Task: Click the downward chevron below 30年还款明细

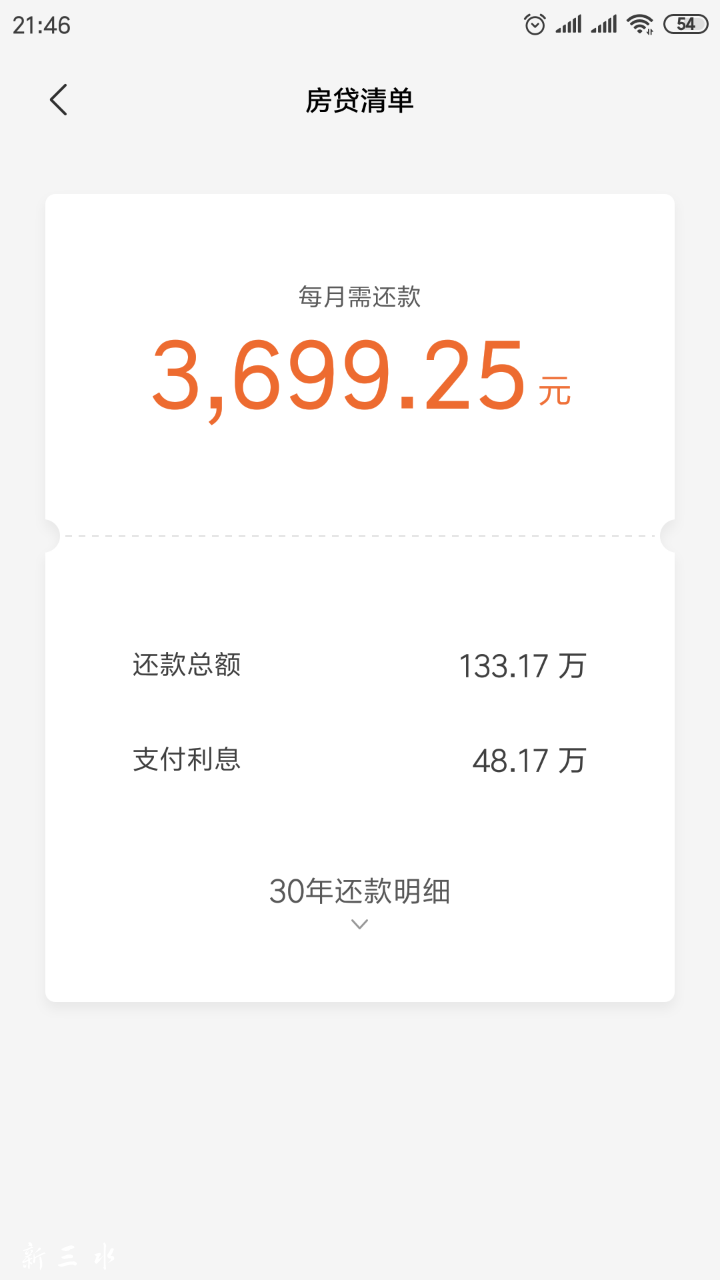Action: point(359,923)
